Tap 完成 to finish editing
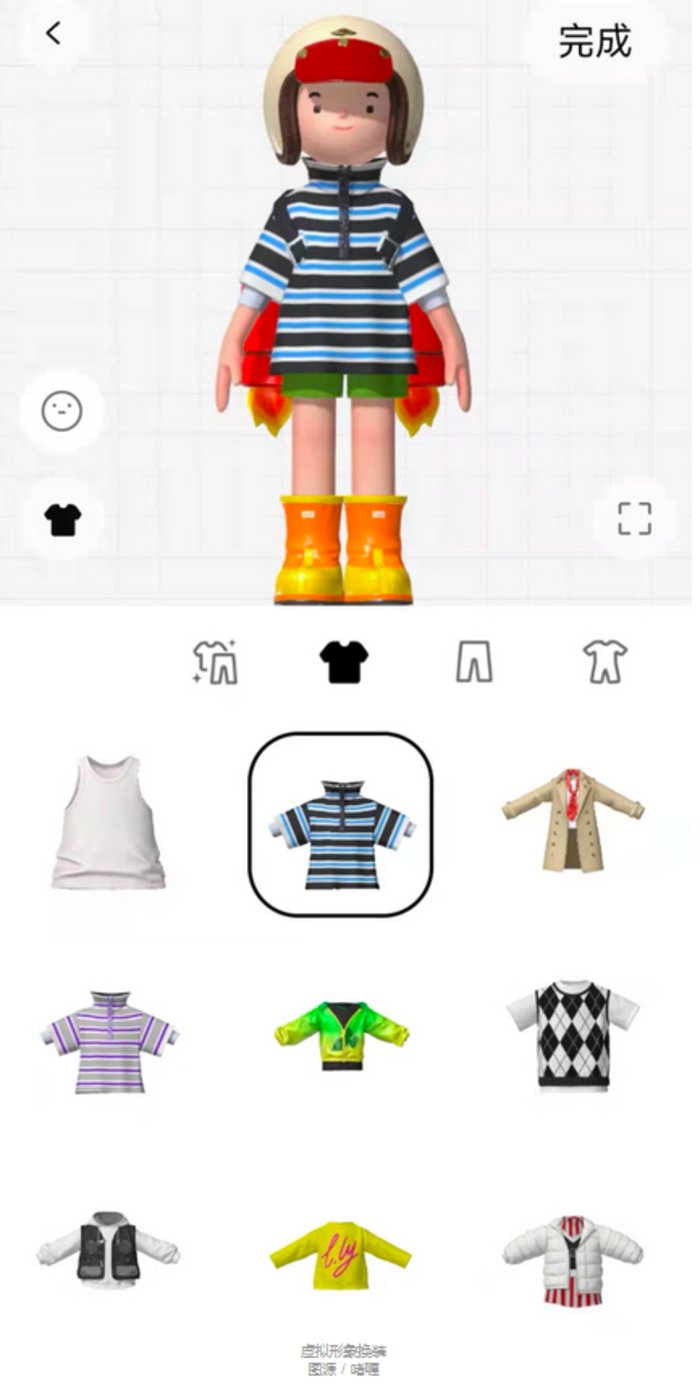The width and height of the screenshot is (700, 1387). click(594, 41)
